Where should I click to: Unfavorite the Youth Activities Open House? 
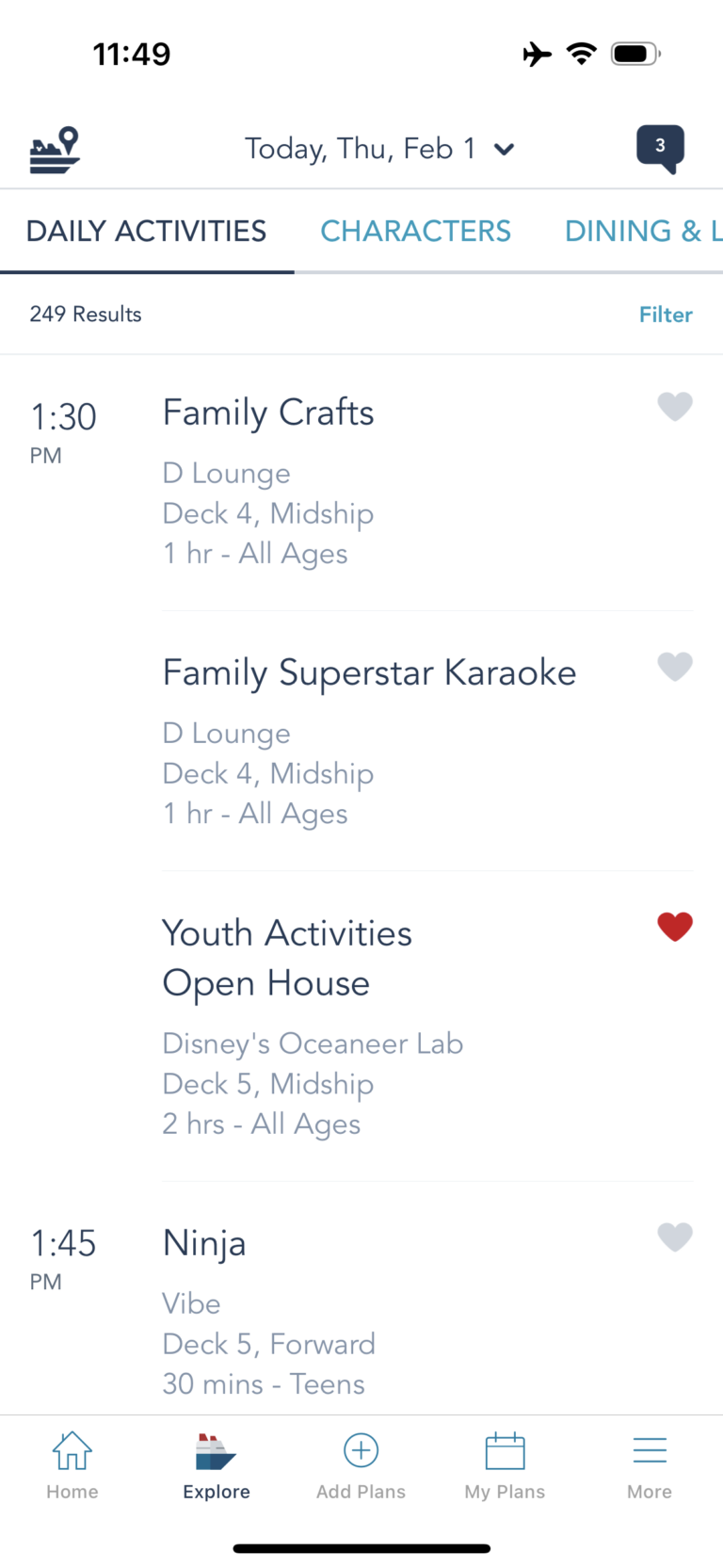tap(675, 927)
